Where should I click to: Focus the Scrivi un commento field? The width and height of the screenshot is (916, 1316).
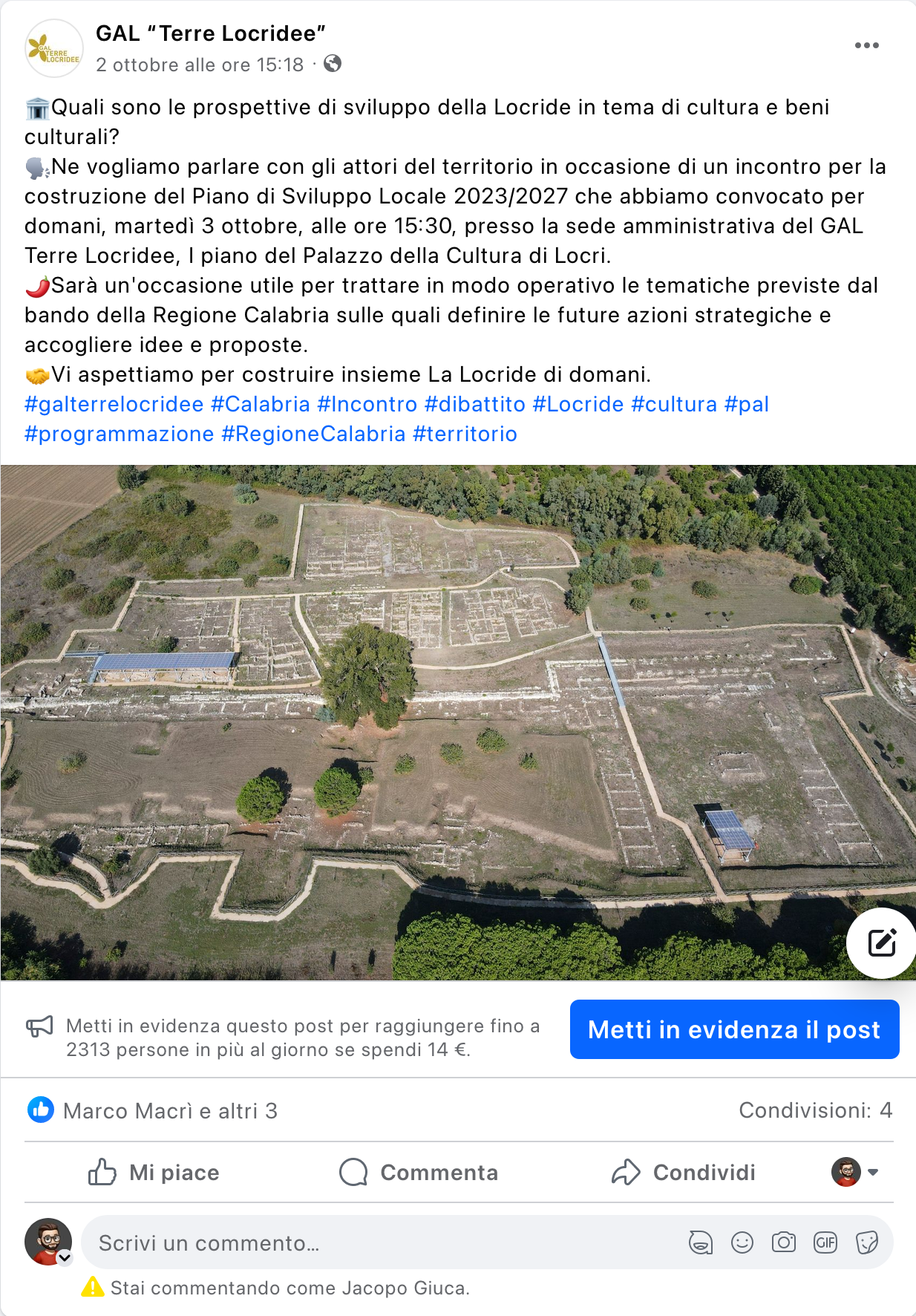point(371,1242)
